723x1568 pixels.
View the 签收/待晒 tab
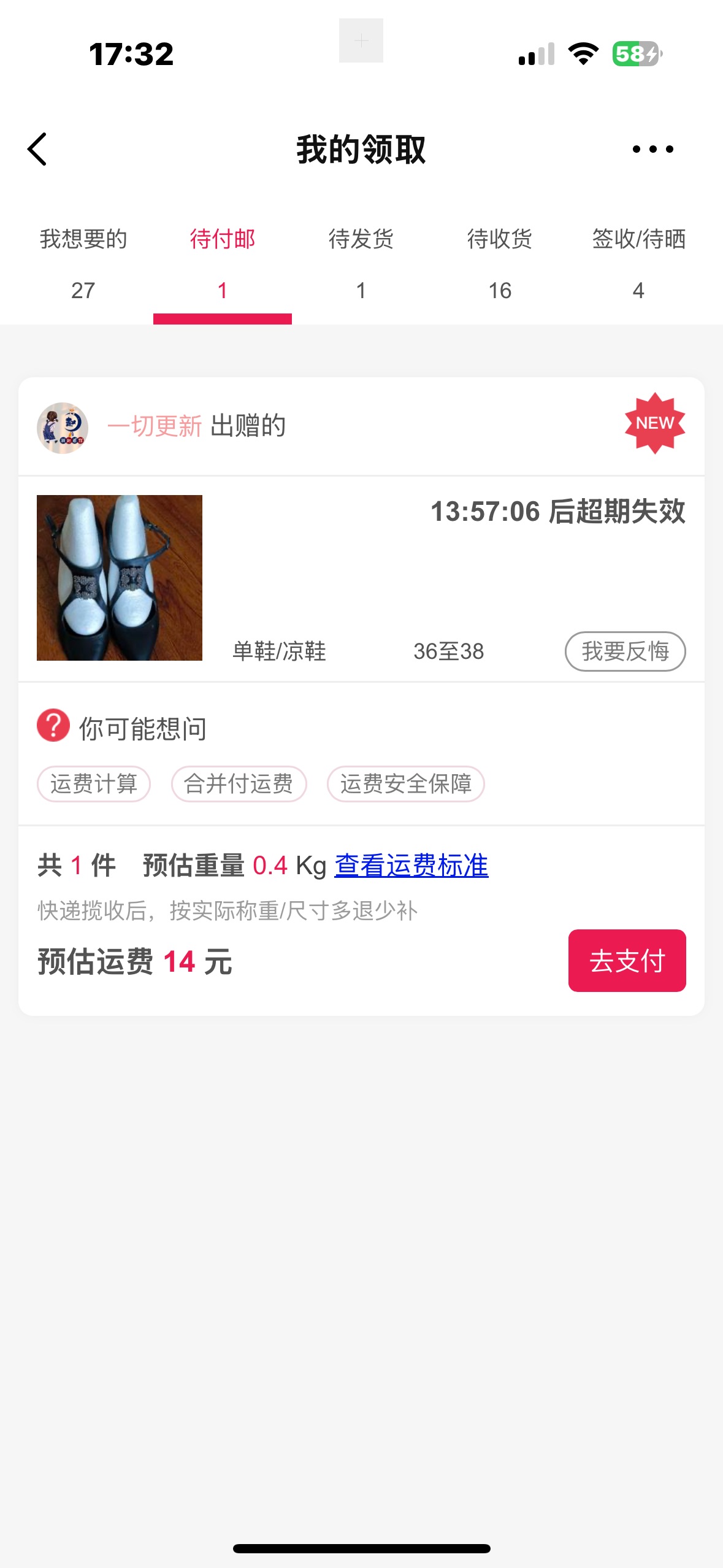(638, 263)
